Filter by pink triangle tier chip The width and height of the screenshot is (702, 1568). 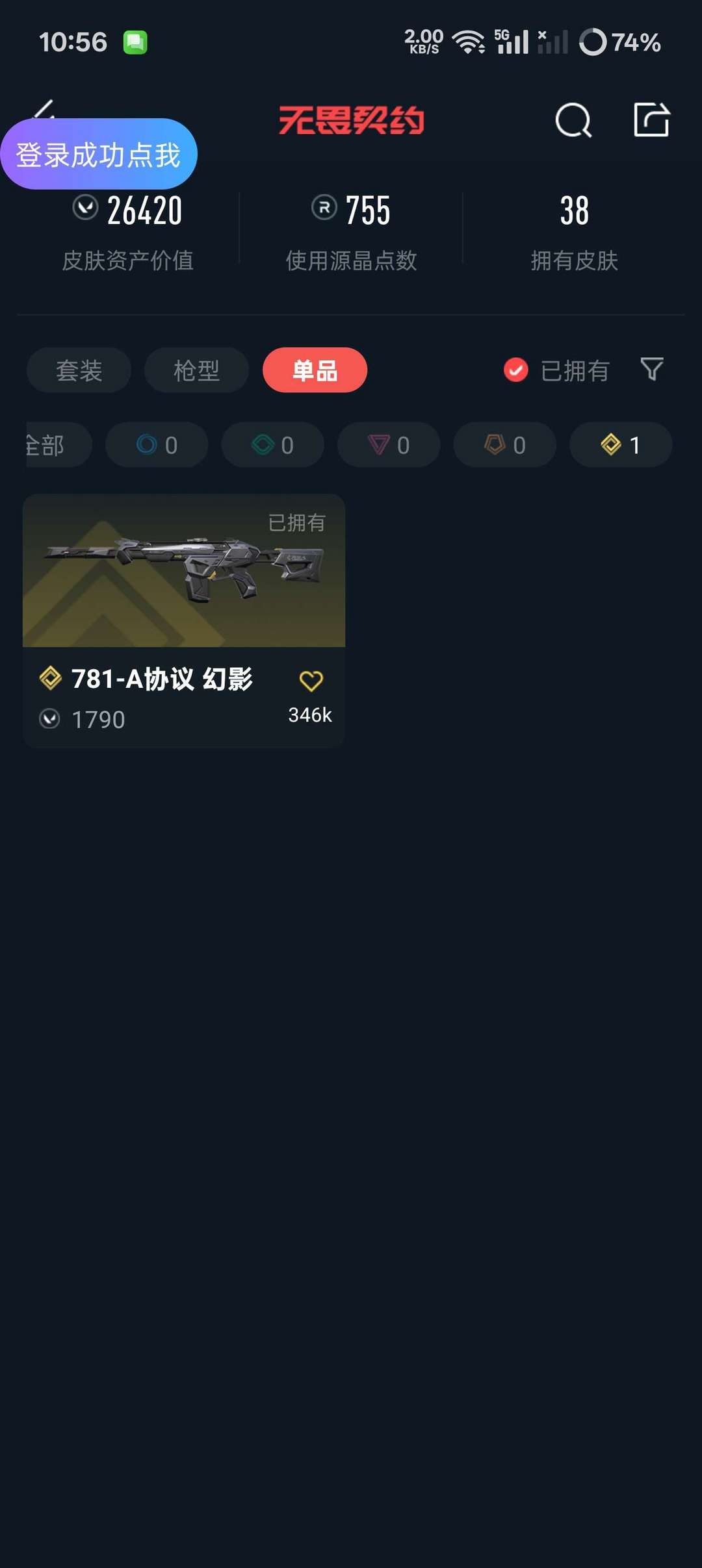389,445
